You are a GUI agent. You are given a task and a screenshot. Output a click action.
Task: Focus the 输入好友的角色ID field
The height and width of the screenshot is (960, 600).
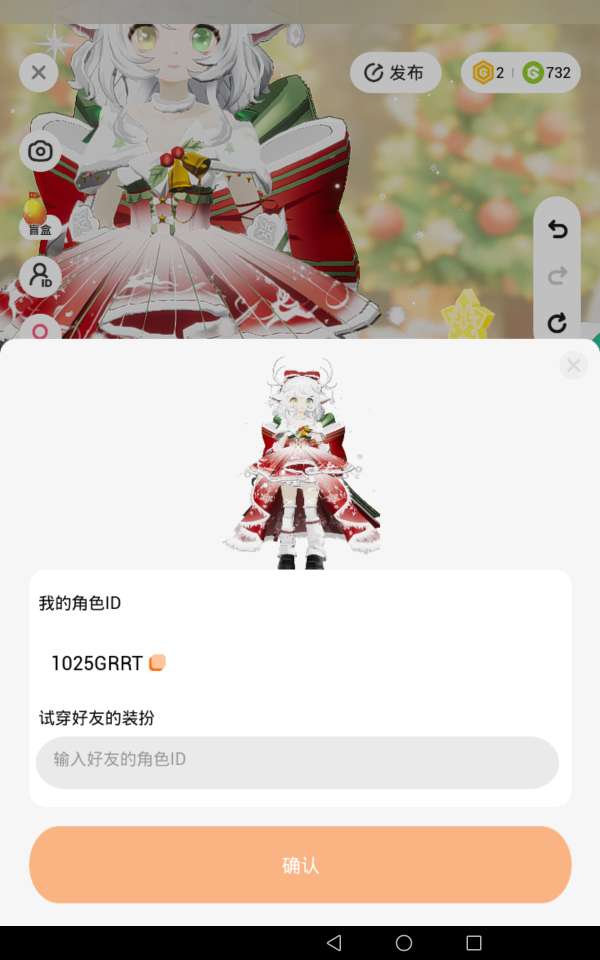(x=297, y=762)
